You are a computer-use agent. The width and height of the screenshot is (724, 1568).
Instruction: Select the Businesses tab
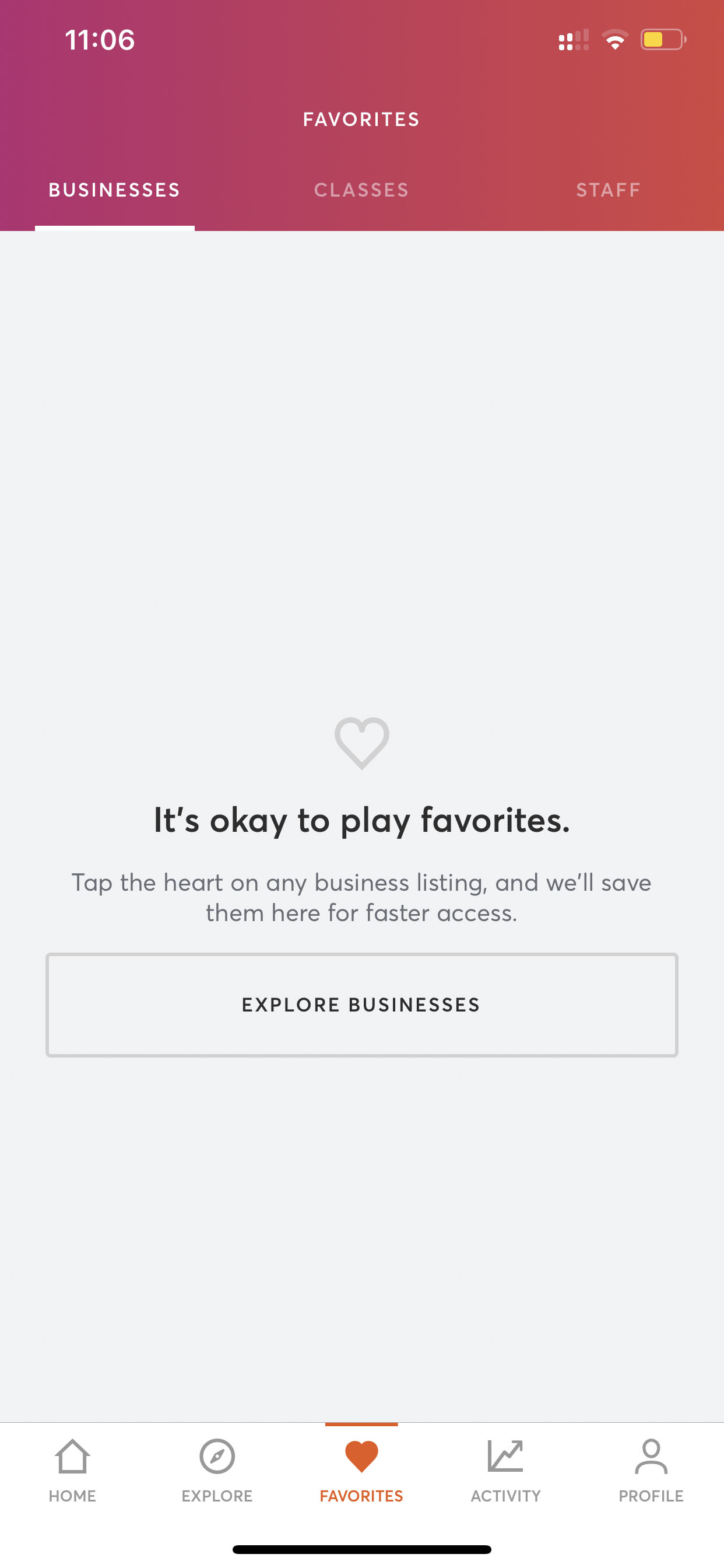point(114,190)
